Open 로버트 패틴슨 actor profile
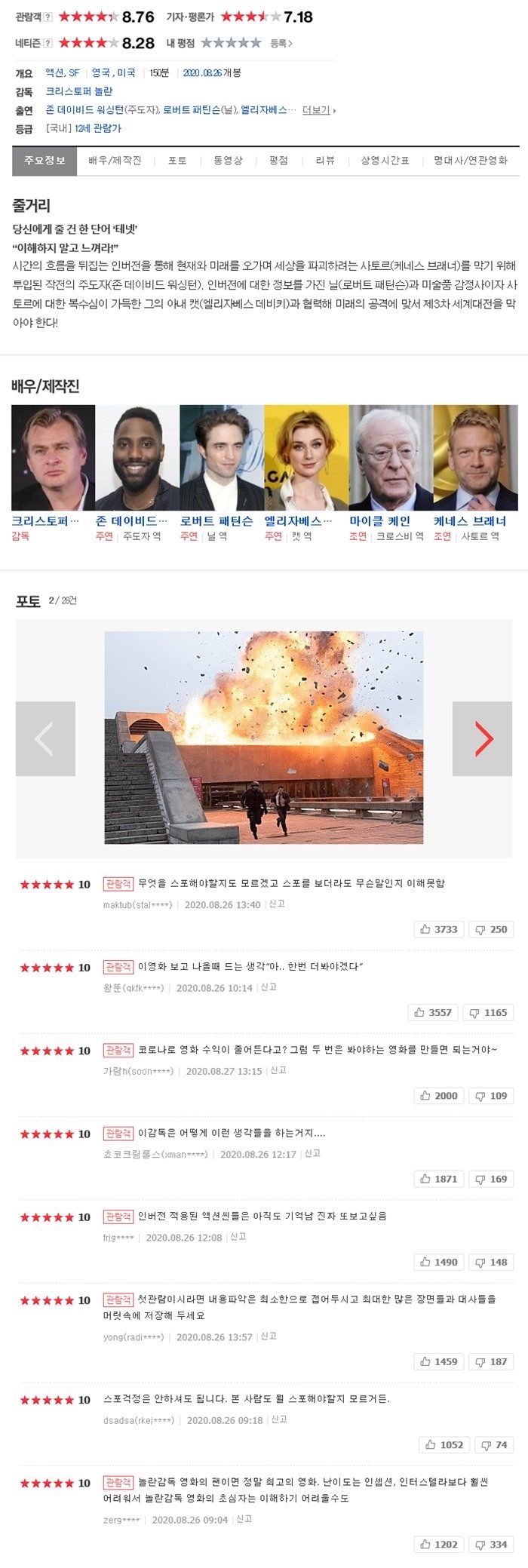528x1568 pixels. pos(216,521)
